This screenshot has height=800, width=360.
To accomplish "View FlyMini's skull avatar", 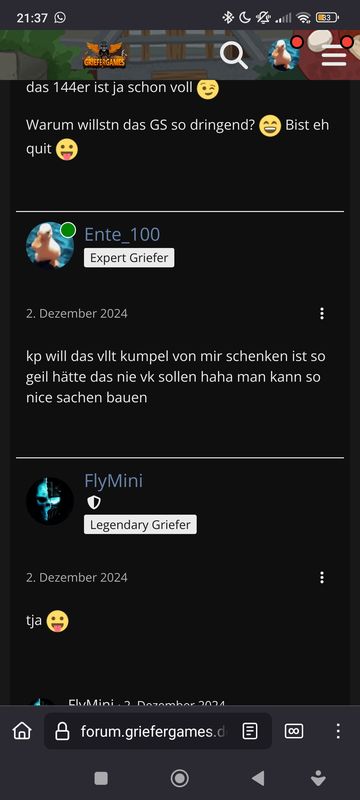I will point(50,501).
